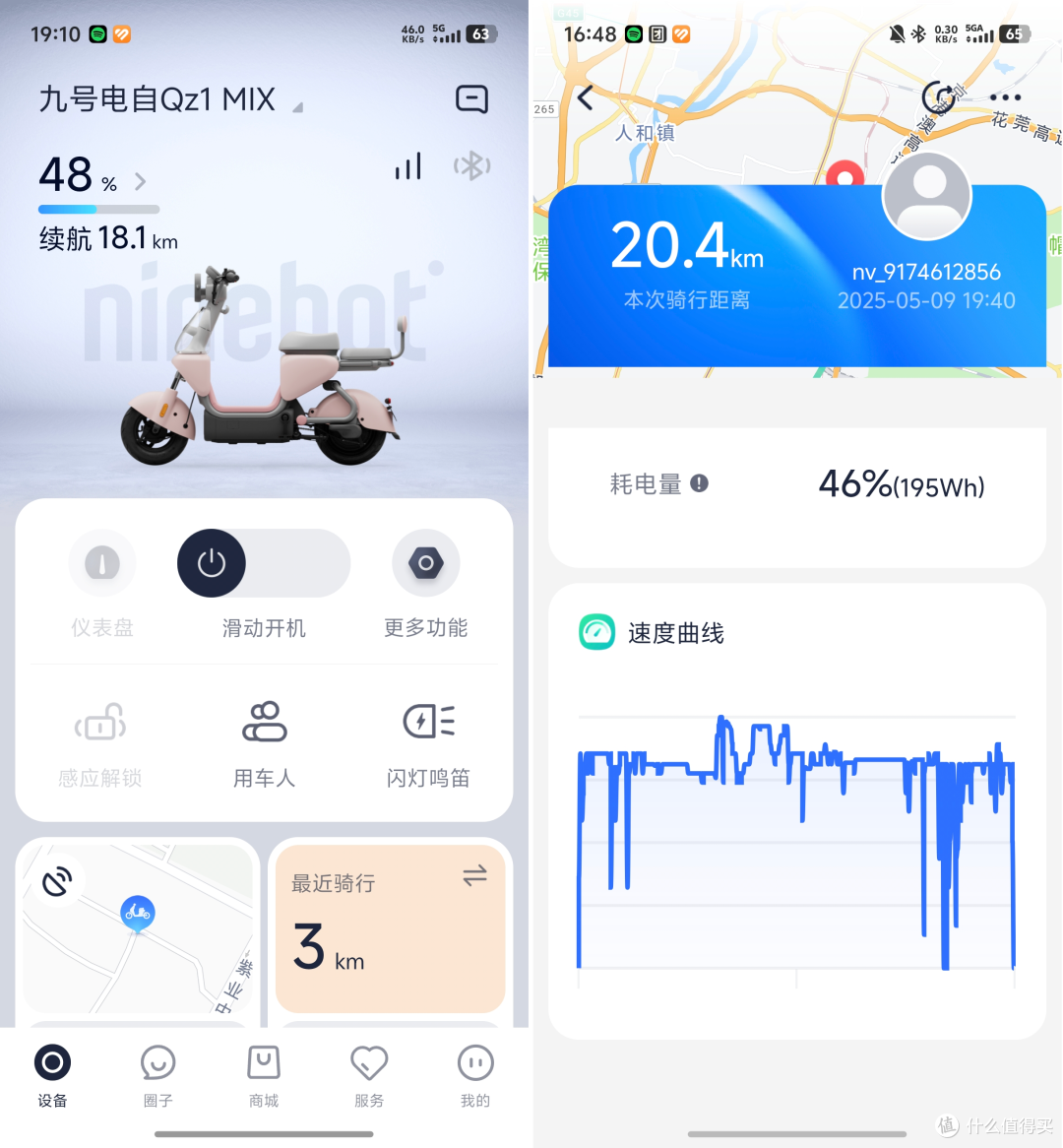Screen dimensions: 1063x1148
Task: Open the 仪表盘 dashboard icon
Action: [x=101, y=563]
